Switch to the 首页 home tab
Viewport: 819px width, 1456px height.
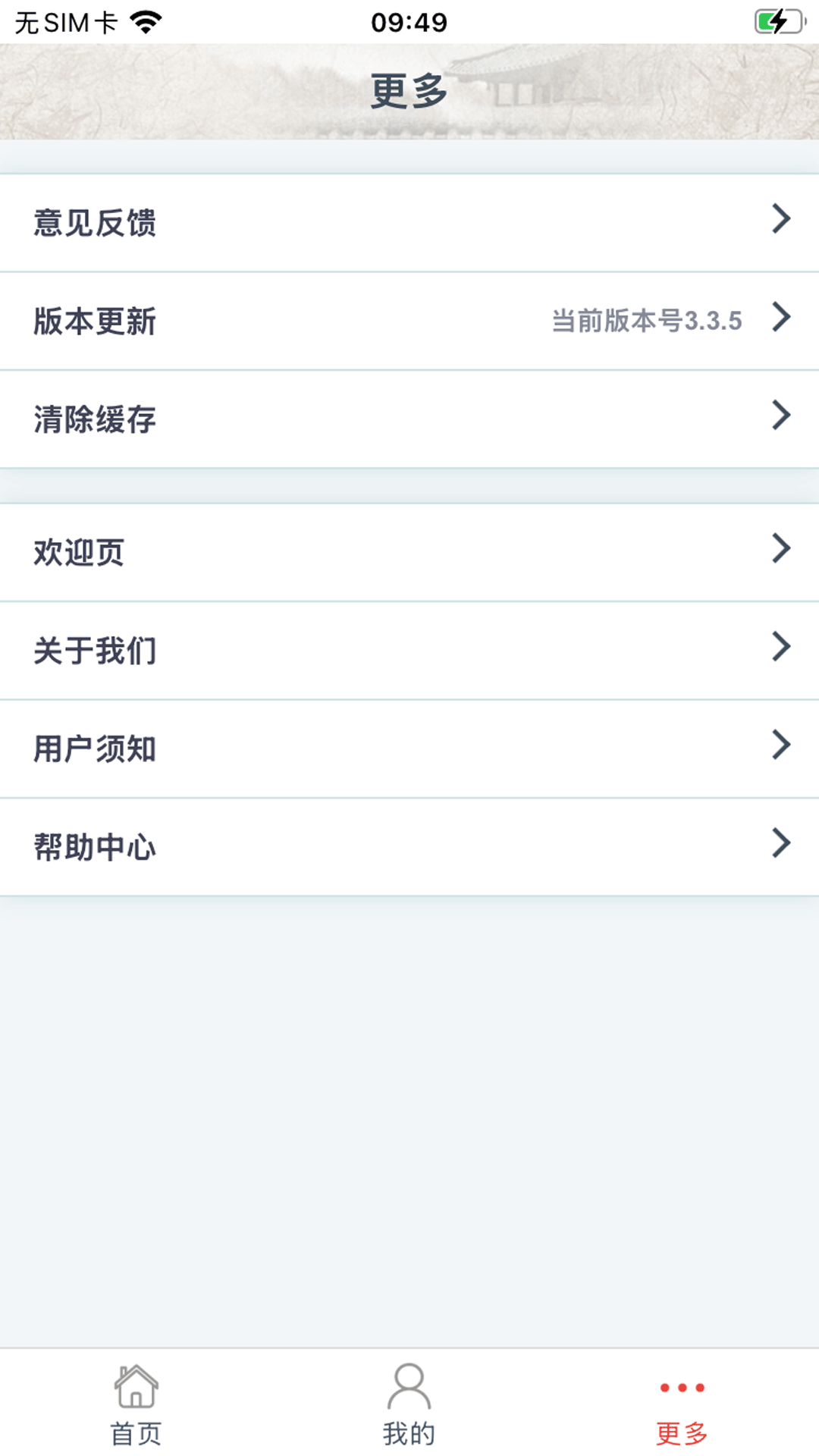(x=136, y=1404)
